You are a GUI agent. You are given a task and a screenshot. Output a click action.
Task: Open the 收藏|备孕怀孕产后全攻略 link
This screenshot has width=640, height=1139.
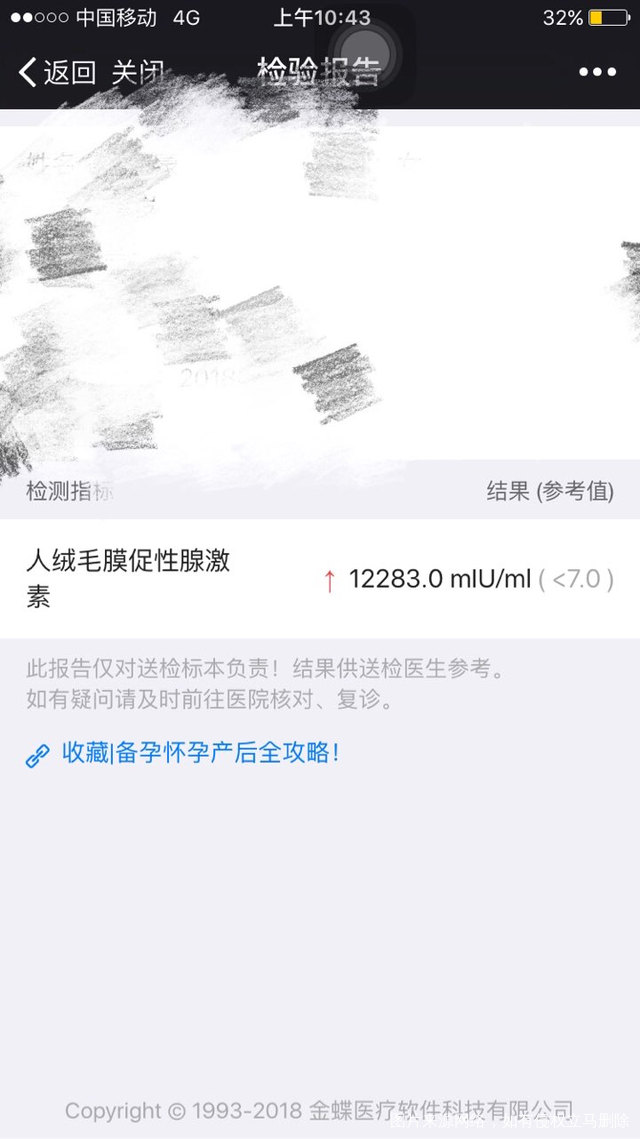coord(200,753)
